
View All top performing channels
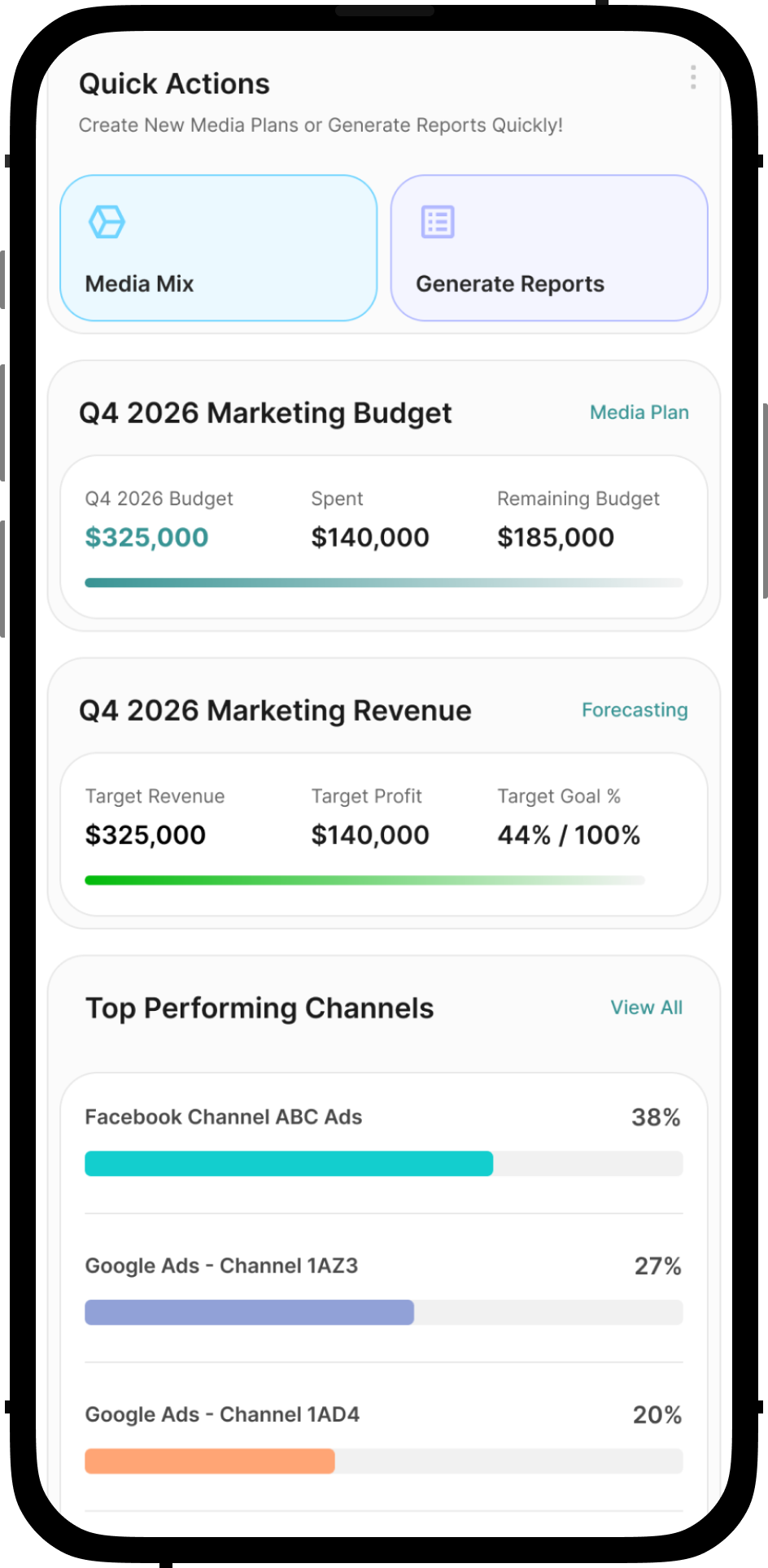point(647,1008)
